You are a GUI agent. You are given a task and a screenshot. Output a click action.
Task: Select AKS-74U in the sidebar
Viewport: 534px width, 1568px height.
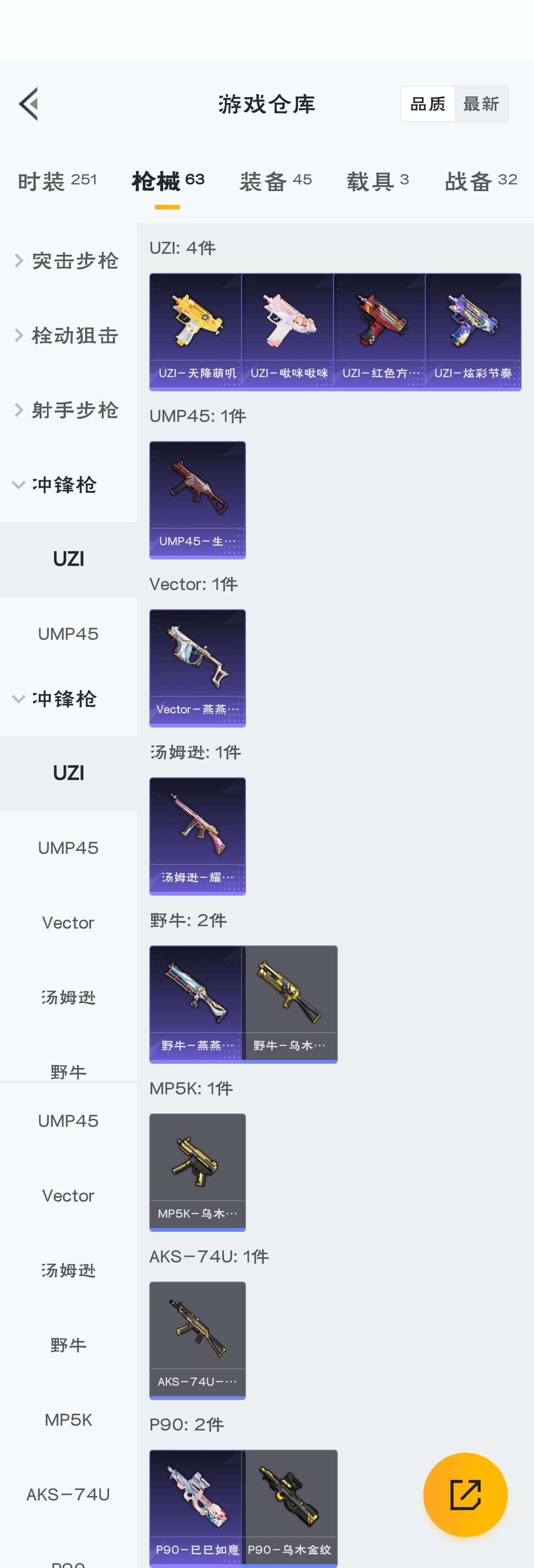point(68,1494)
